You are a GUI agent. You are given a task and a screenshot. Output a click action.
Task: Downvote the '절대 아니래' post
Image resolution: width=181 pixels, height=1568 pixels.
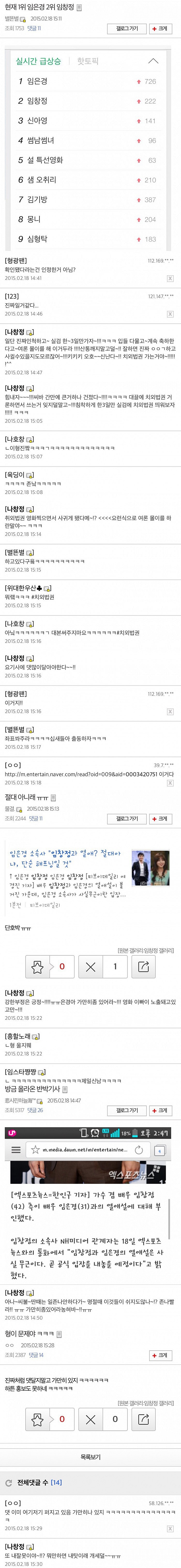[x=91, y=966]
